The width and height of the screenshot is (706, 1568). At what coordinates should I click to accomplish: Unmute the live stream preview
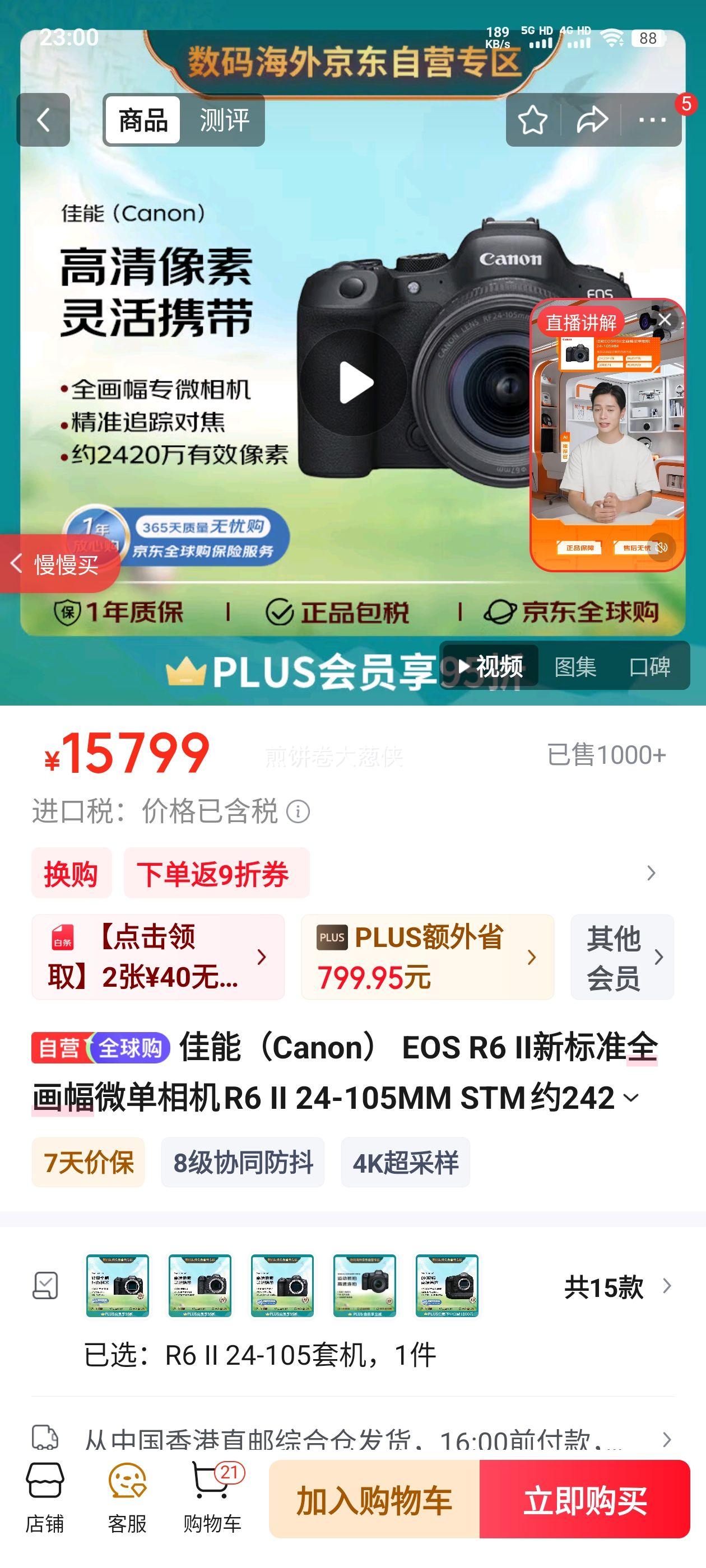pos(661,547)
